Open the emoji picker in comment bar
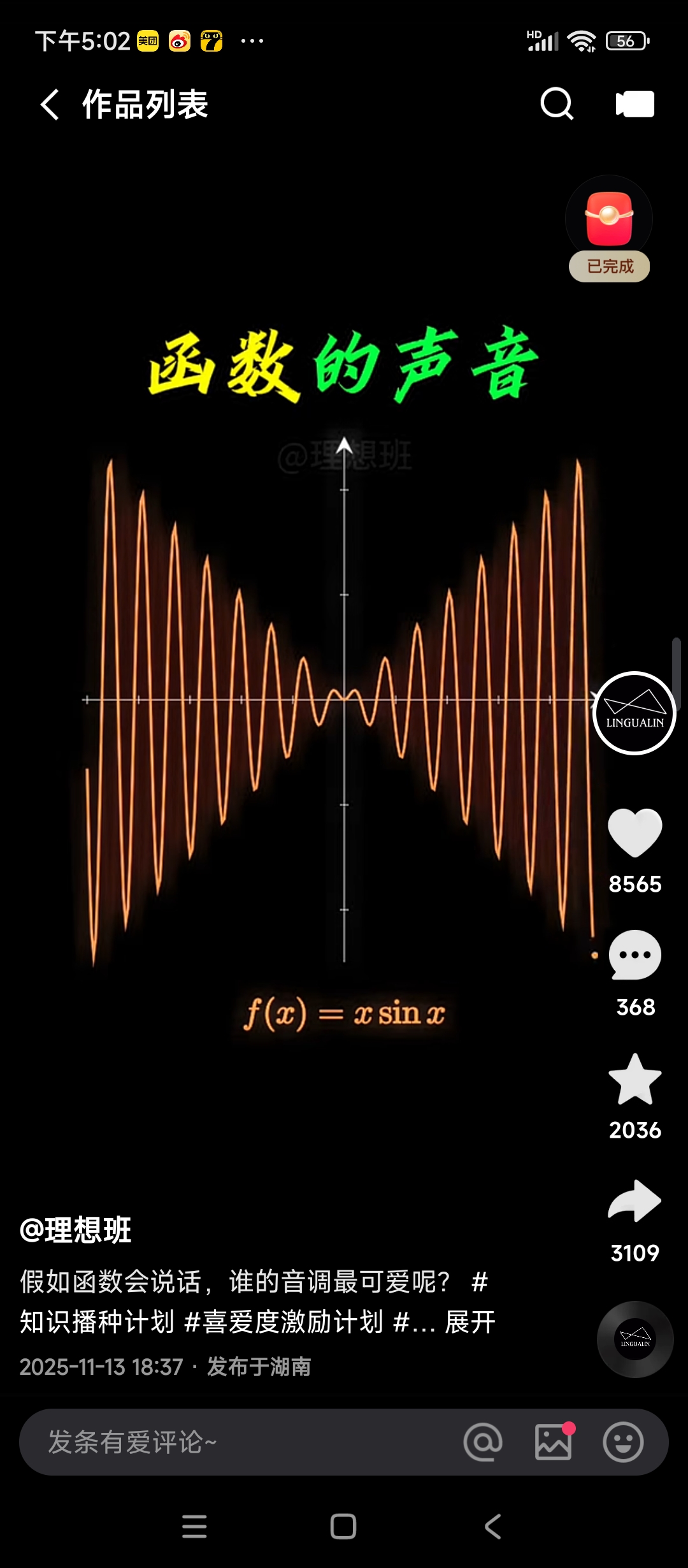Viewport: 688px width, 1568px height. coord(623,1442)
